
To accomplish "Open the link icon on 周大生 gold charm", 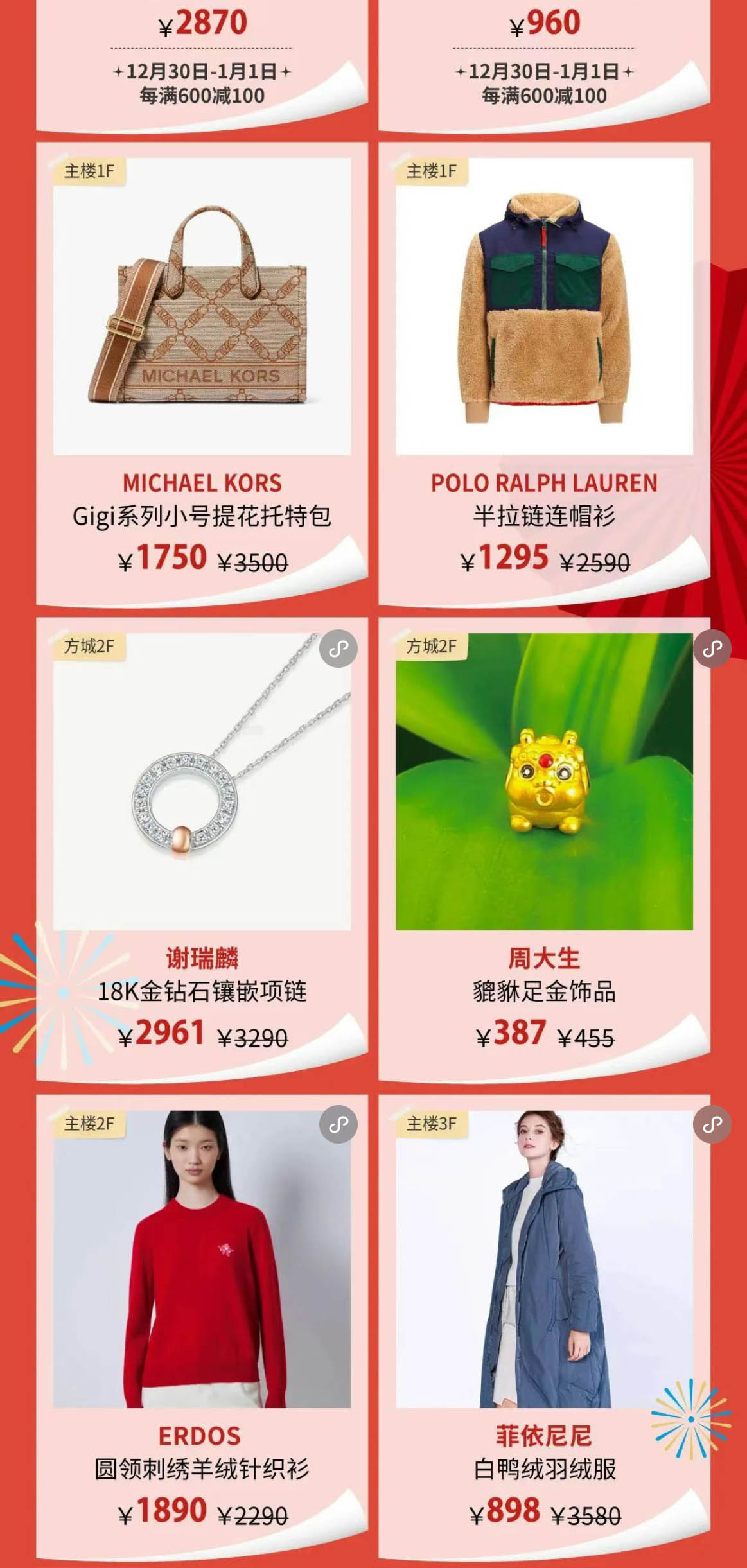I will coord(712,649).
